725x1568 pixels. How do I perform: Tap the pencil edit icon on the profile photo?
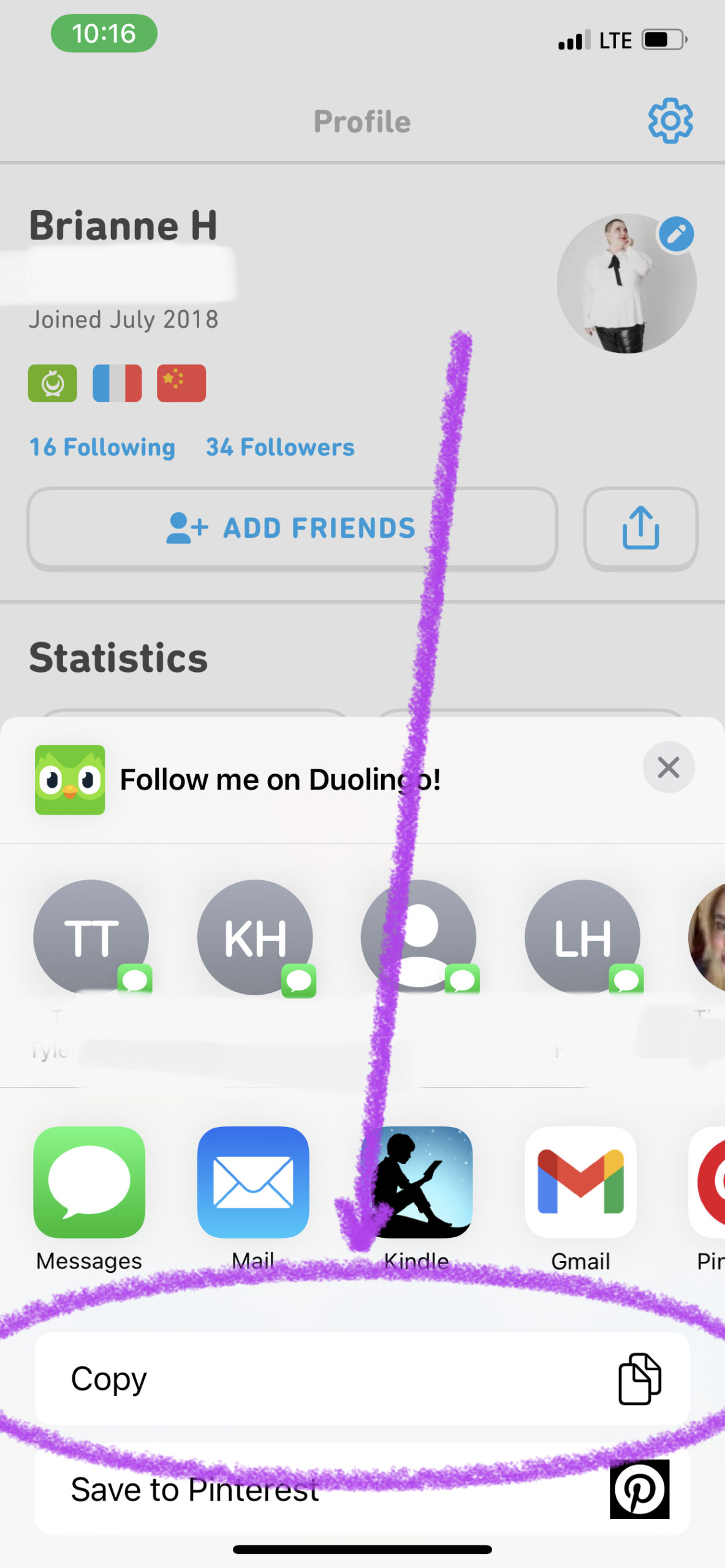point(675,235)
